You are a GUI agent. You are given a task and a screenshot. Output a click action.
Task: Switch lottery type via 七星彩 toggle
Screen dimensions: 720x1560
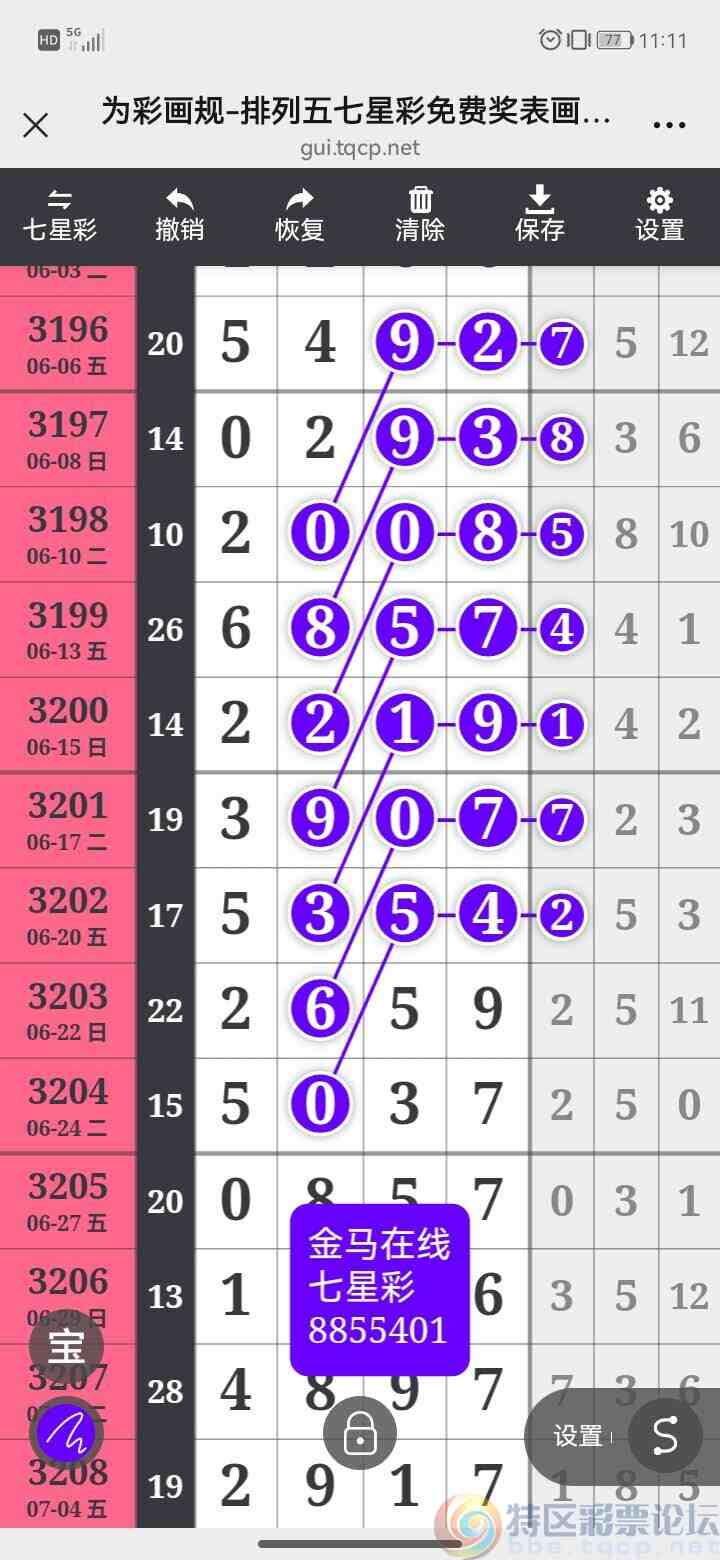[60, 215]
